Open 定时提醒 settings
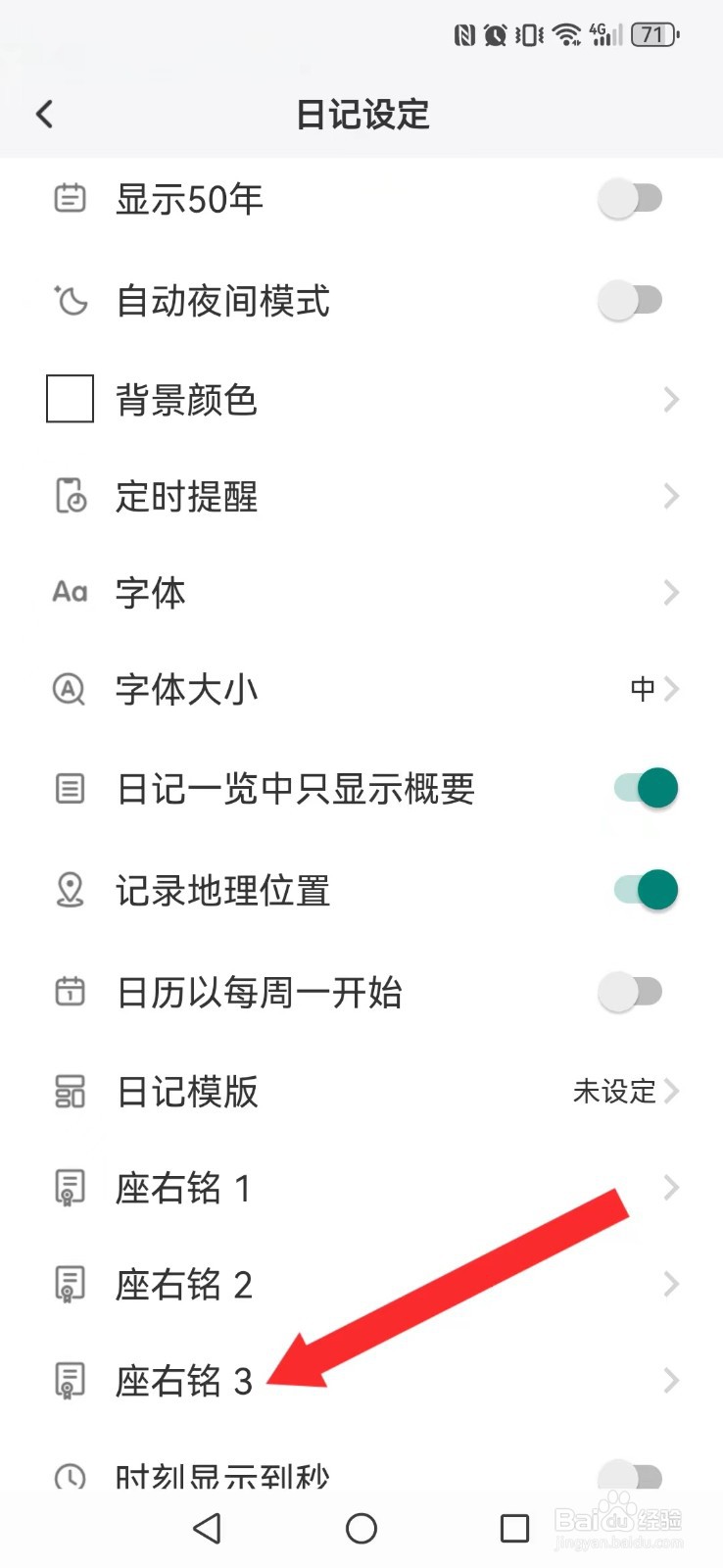This screenshot has width=723, height=1568. click(x=361, y=497)
